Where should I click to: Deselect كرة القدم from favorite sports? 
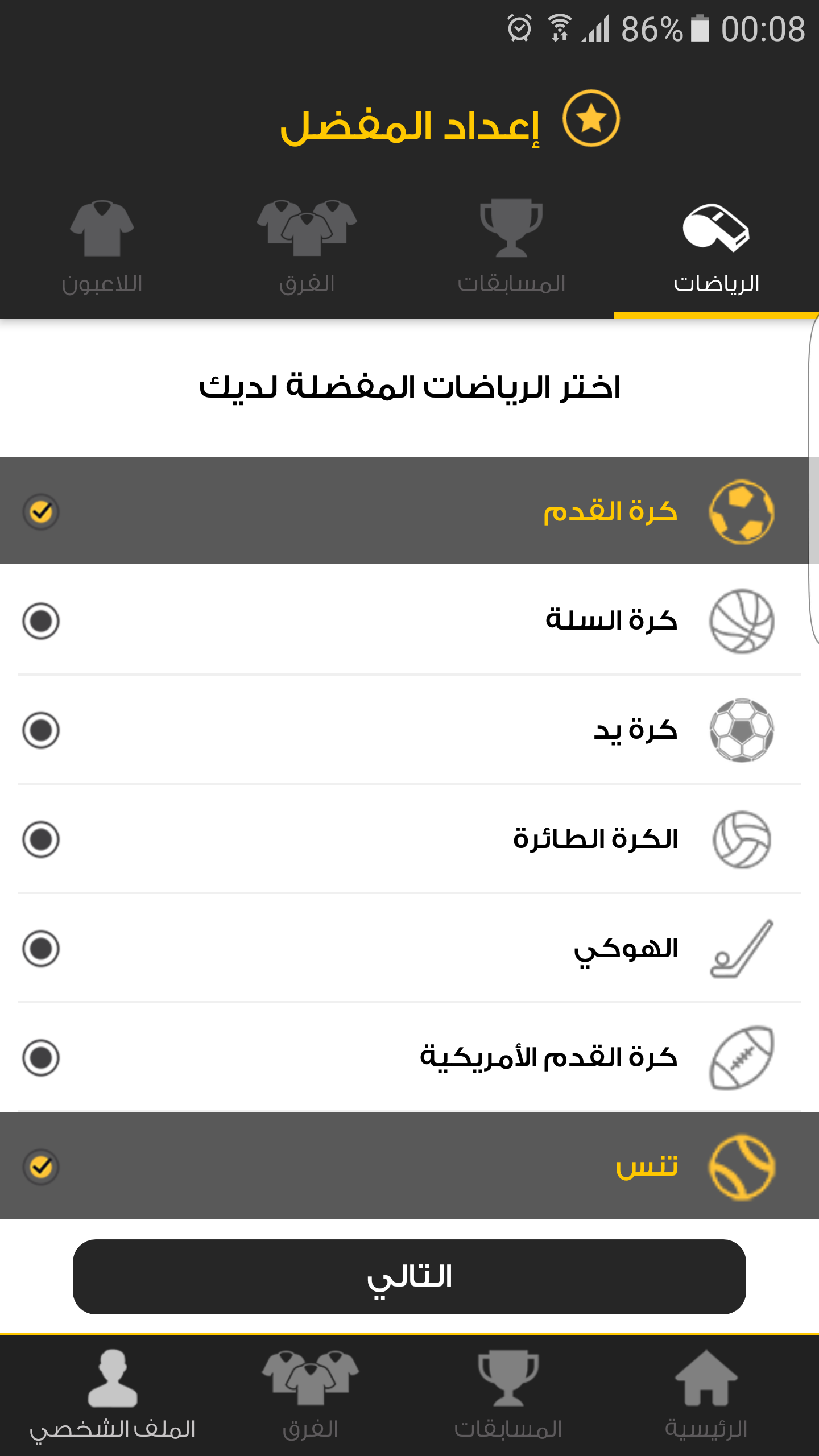[x=41, y=512]
